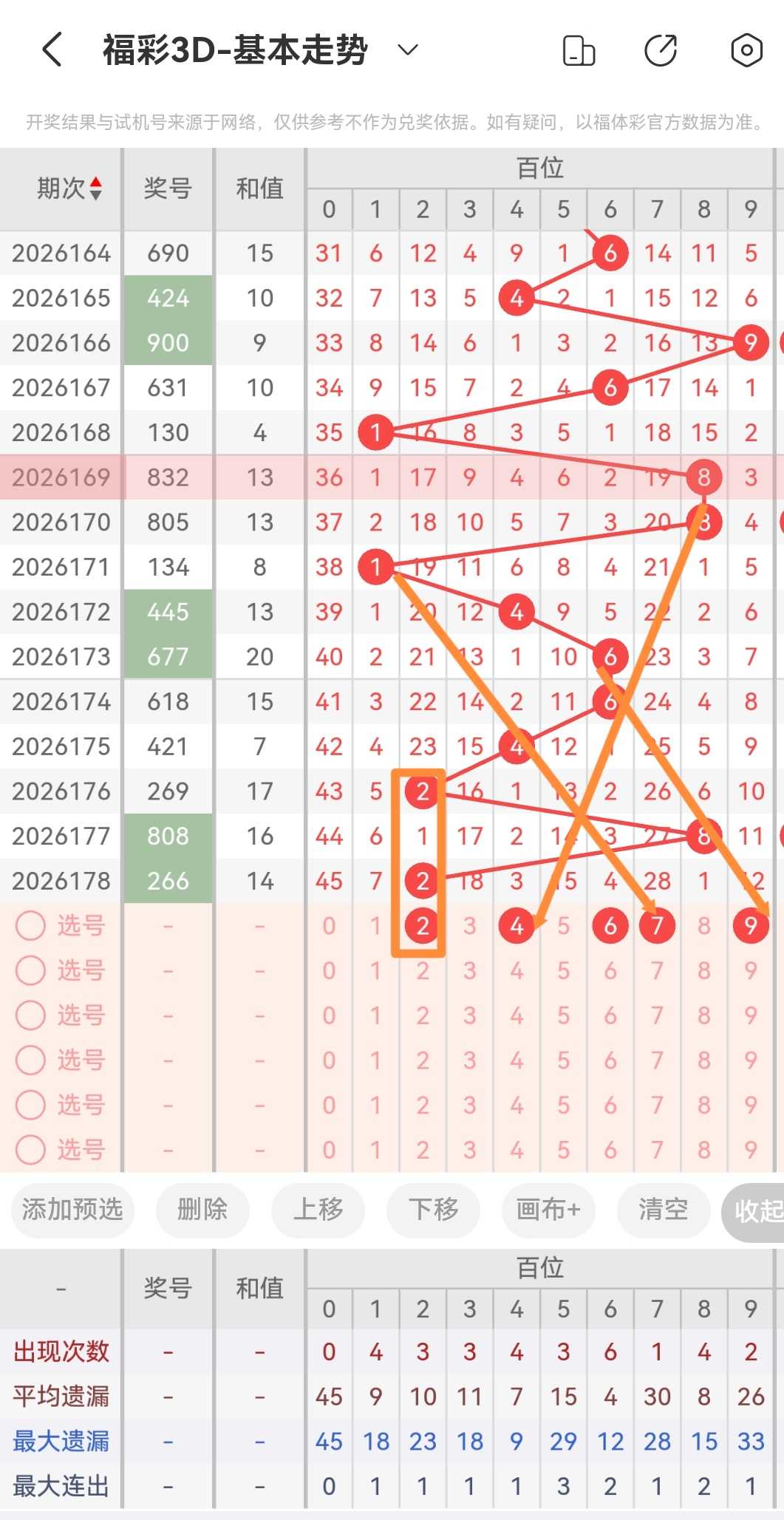This screenshot has height=1520, width=784.
Task: Pick digit 5 in the second 选号 row
Action: [x=563, y=970]
